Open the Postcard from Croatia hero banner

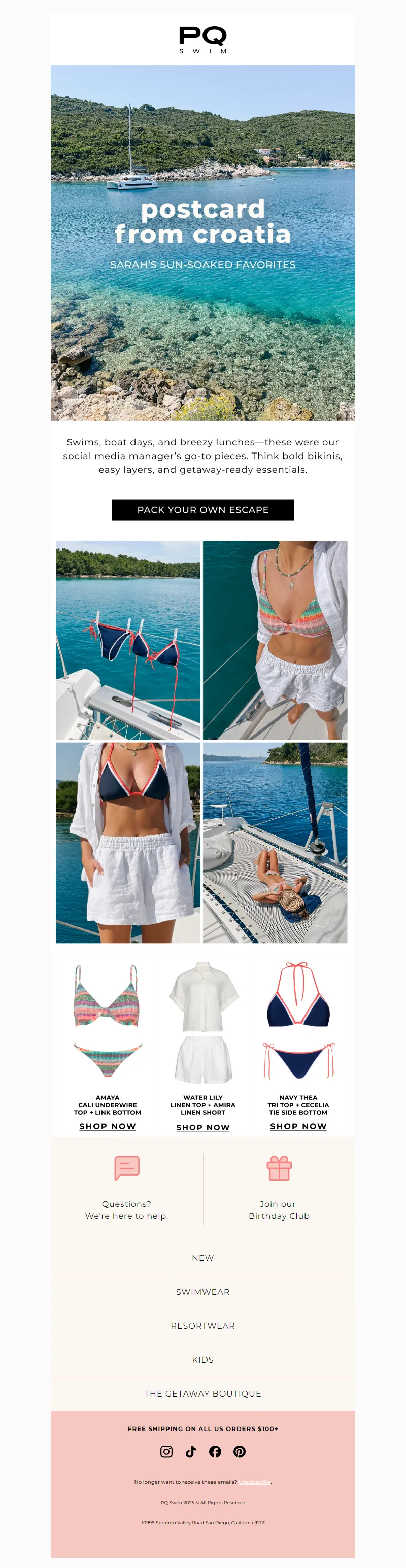[x=202, y=242]
